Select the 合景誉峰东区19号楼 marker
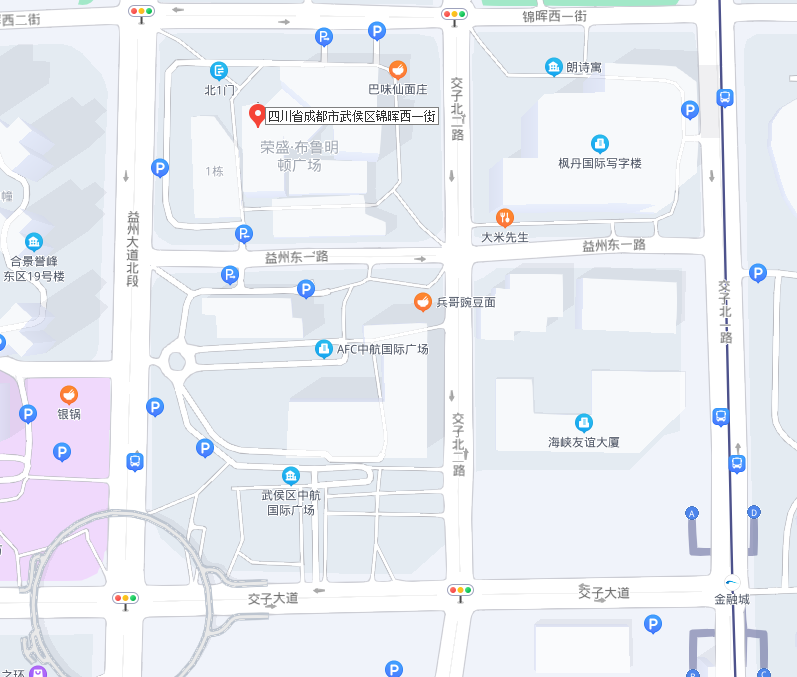797x677 pixels. click(34, 242)
